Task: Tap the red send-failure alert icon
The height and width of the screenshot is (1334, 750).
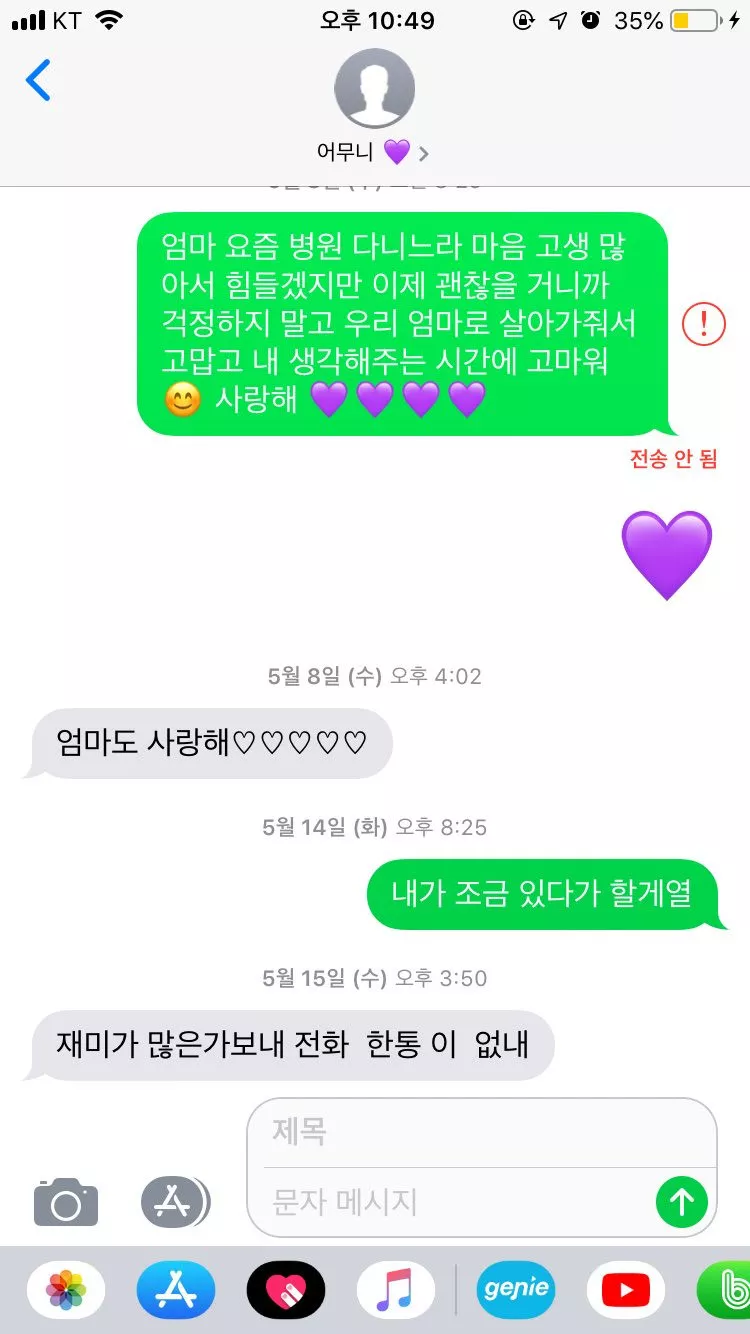Action: tap(703, 324)
